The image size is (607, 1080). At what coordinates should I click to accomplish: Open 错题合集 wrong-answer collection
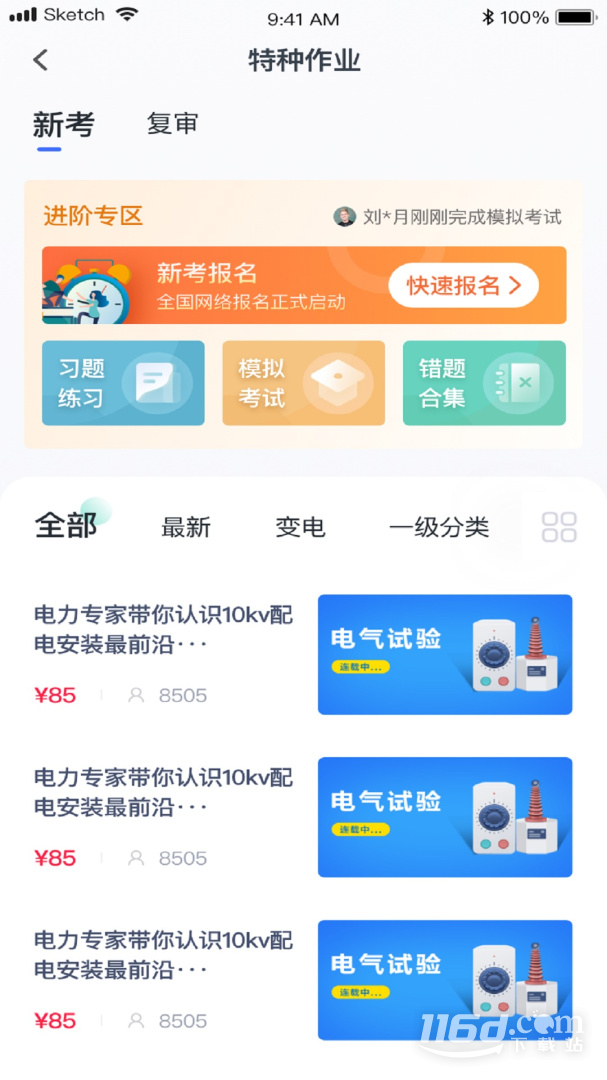(x=484, y=383)
